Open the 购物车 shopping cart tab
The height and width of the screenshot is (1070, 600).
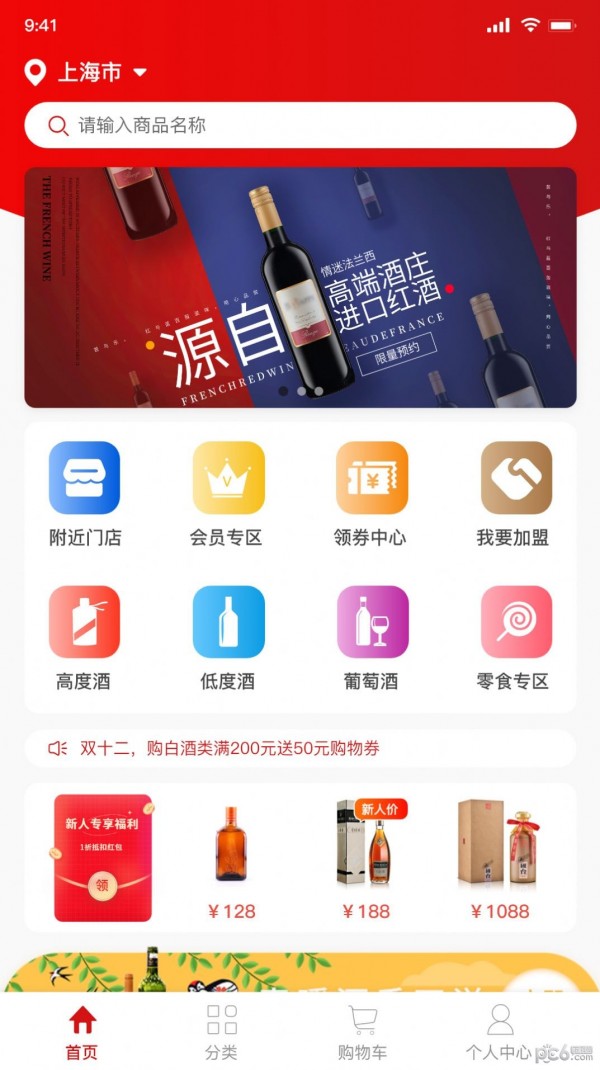pos(363,1032)
